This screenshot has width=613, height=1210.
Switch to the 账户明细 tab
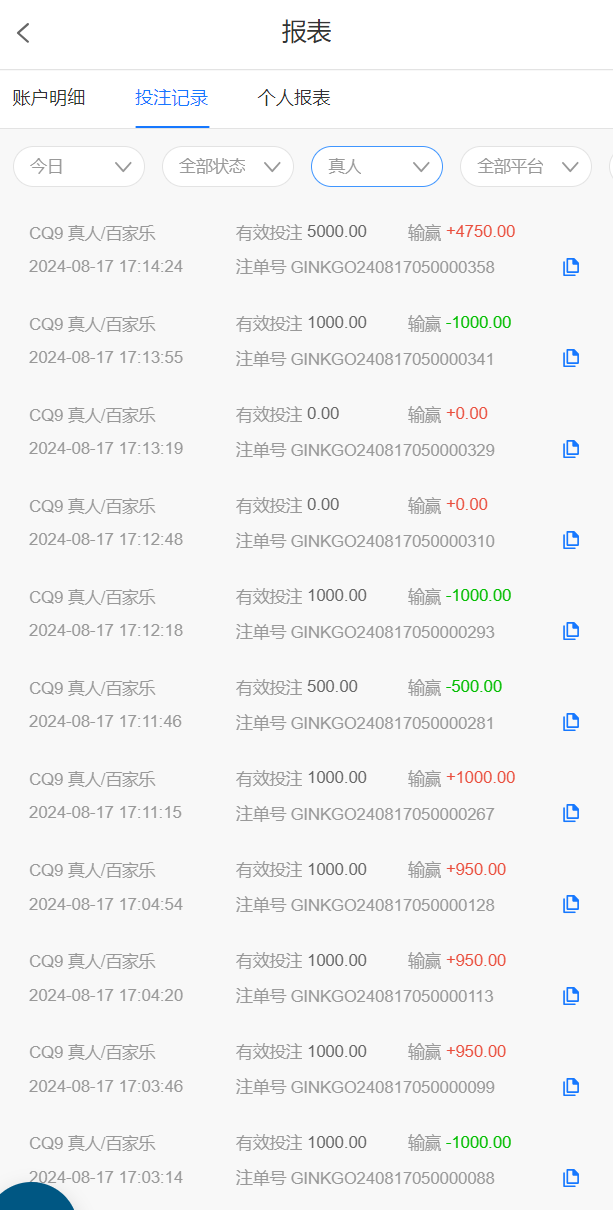(x=49, y=98)
